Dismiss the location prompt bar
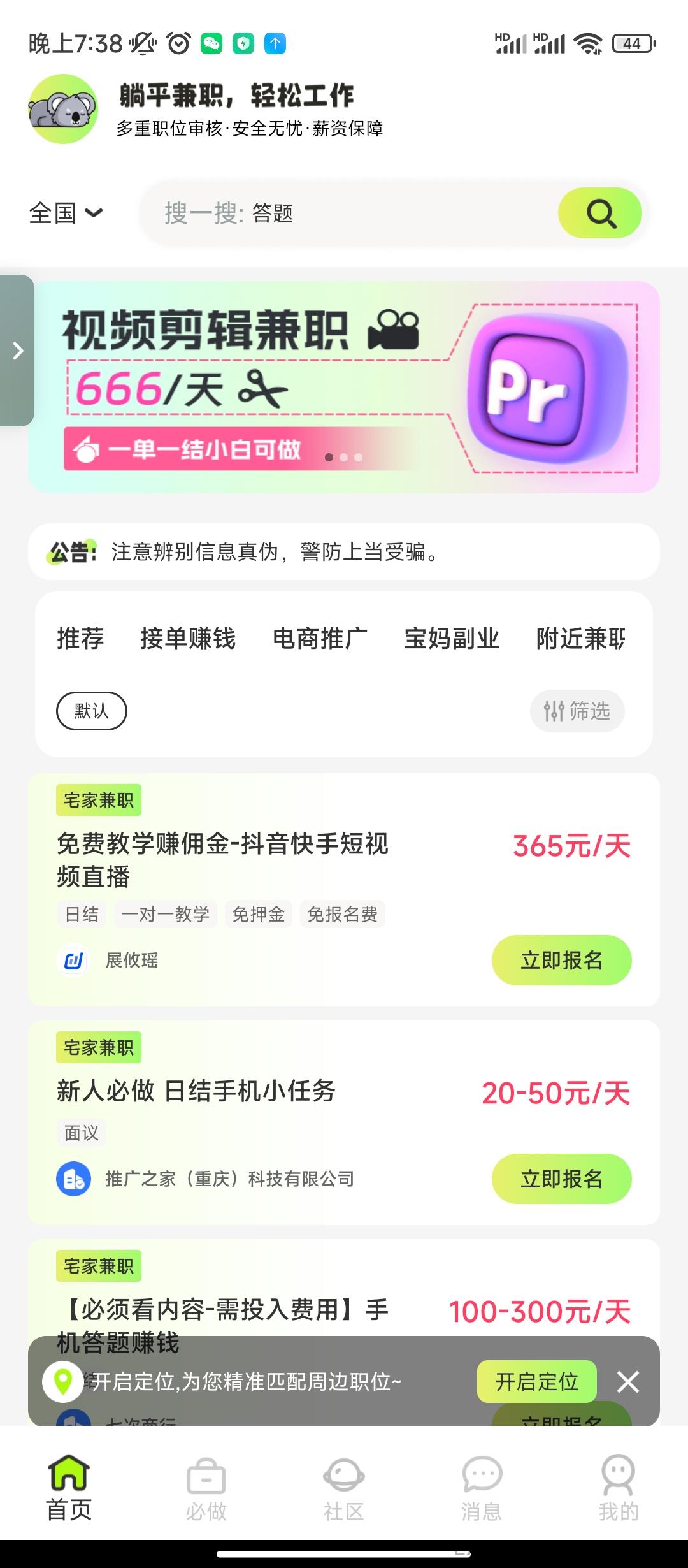This screenshot has width=688, height=1568. tap(628, 1382)
